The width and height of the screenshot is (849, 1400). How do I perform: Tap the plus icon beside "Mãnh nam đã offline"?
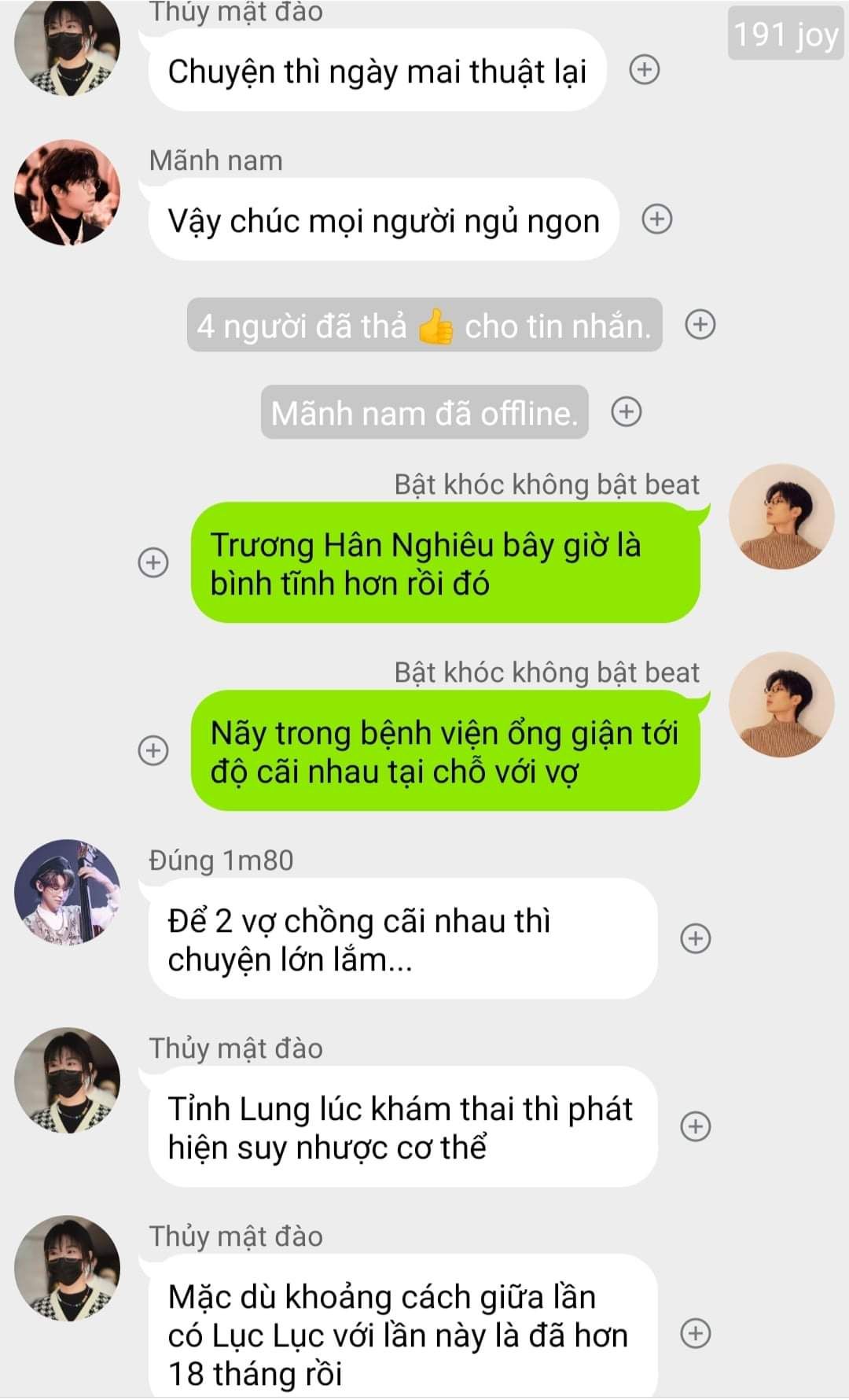(627, 411)
